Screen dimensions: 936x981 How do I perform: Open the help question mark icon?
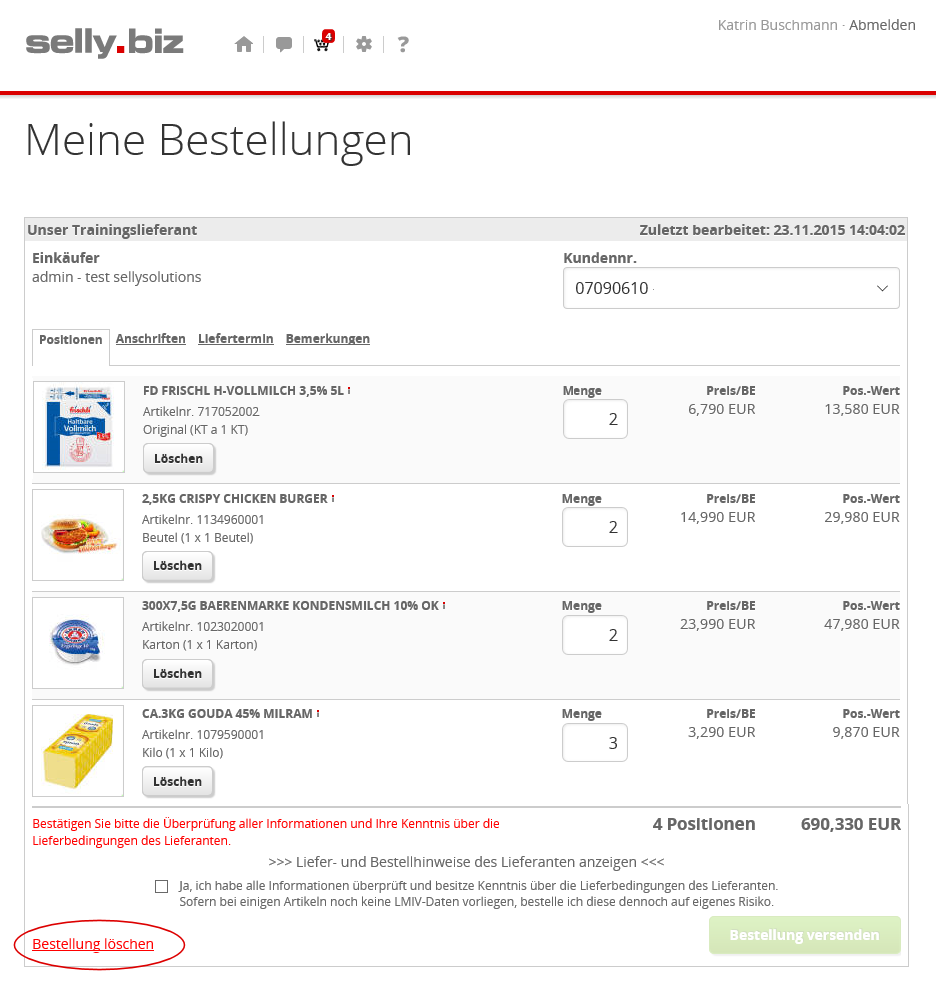403,44
